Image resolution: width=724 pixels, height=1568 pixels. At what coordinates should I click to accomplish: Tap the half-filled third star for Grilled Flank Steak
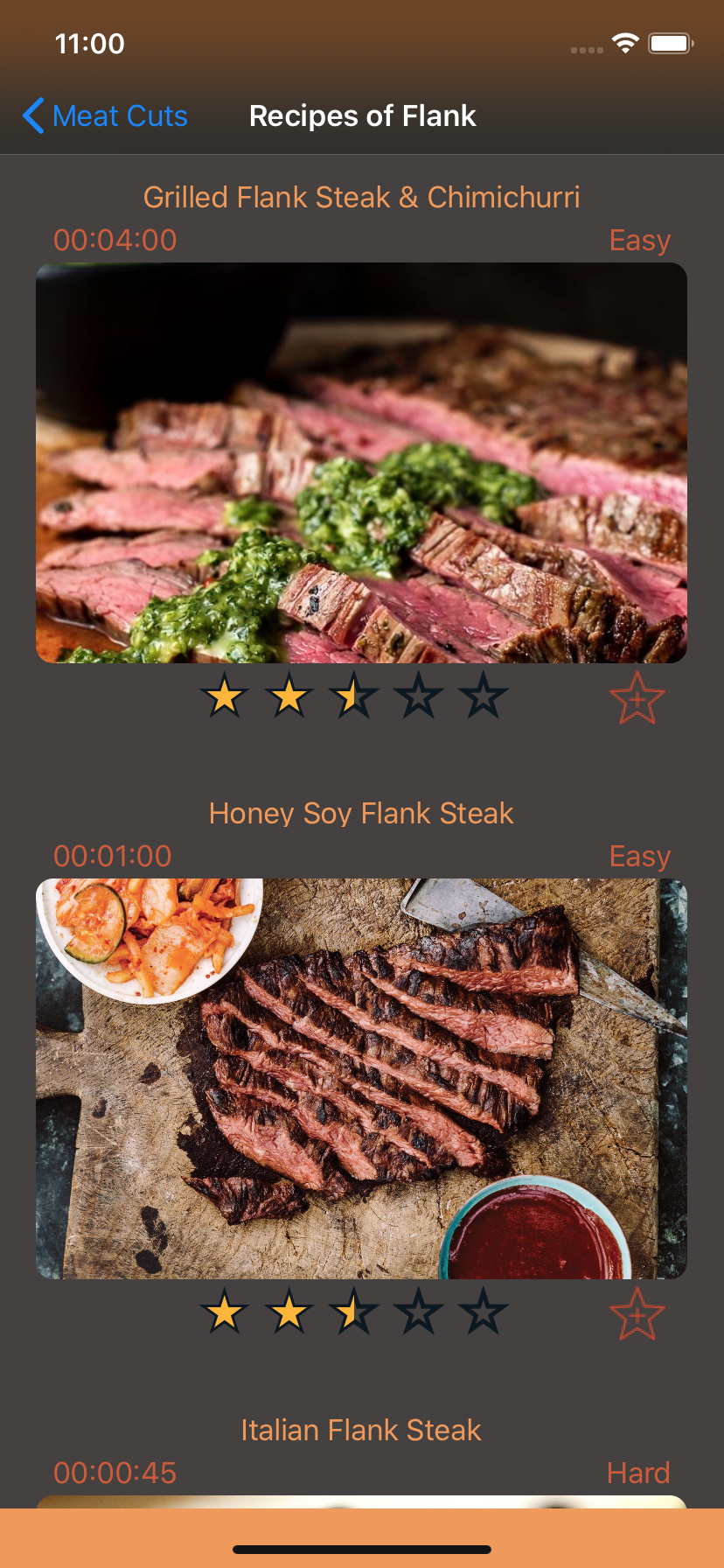[x=353, y=696]
